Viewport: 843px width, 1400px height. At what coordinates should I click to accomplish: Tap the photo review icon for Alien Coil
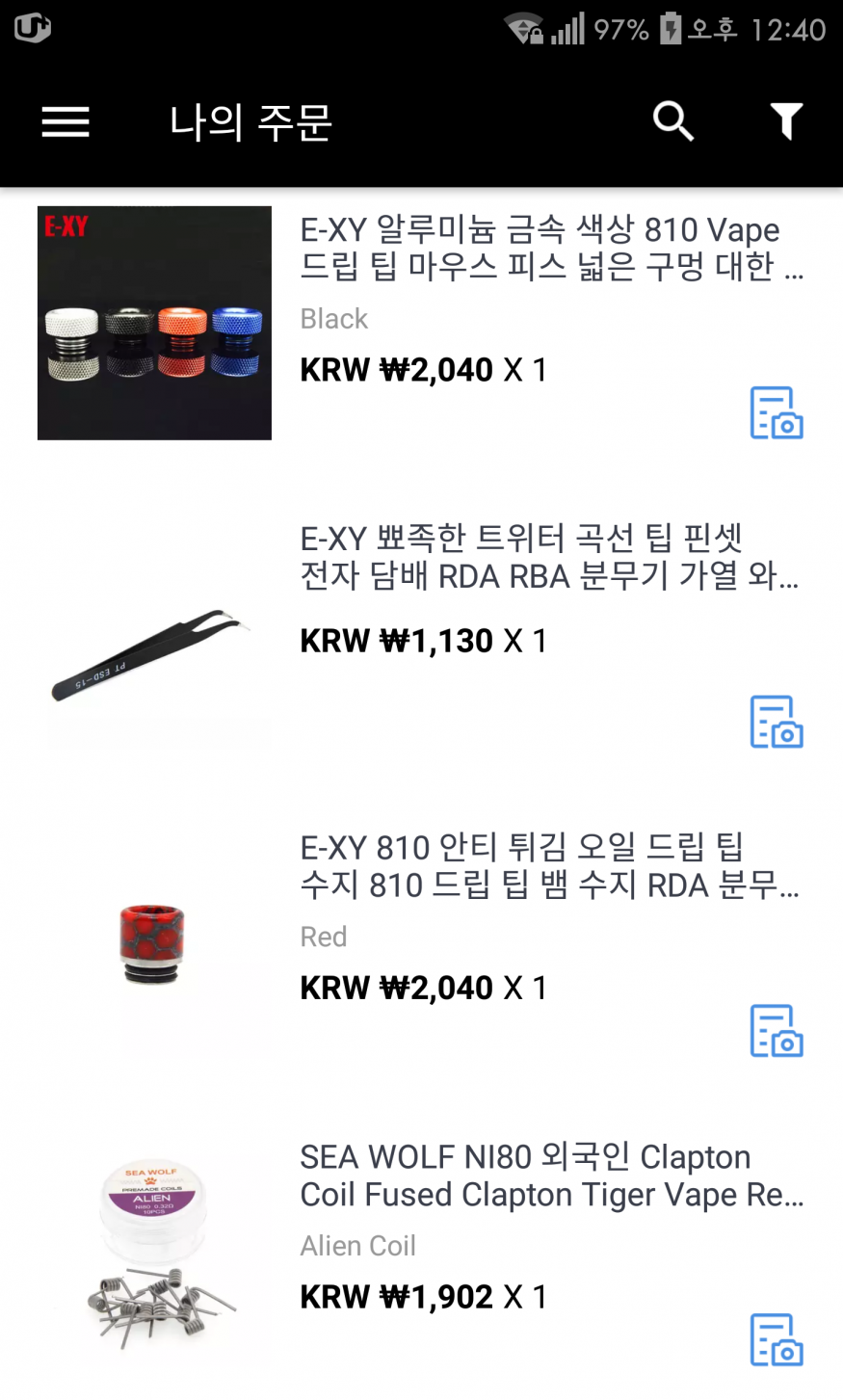pyautogui.click(x=777, y=1339)
